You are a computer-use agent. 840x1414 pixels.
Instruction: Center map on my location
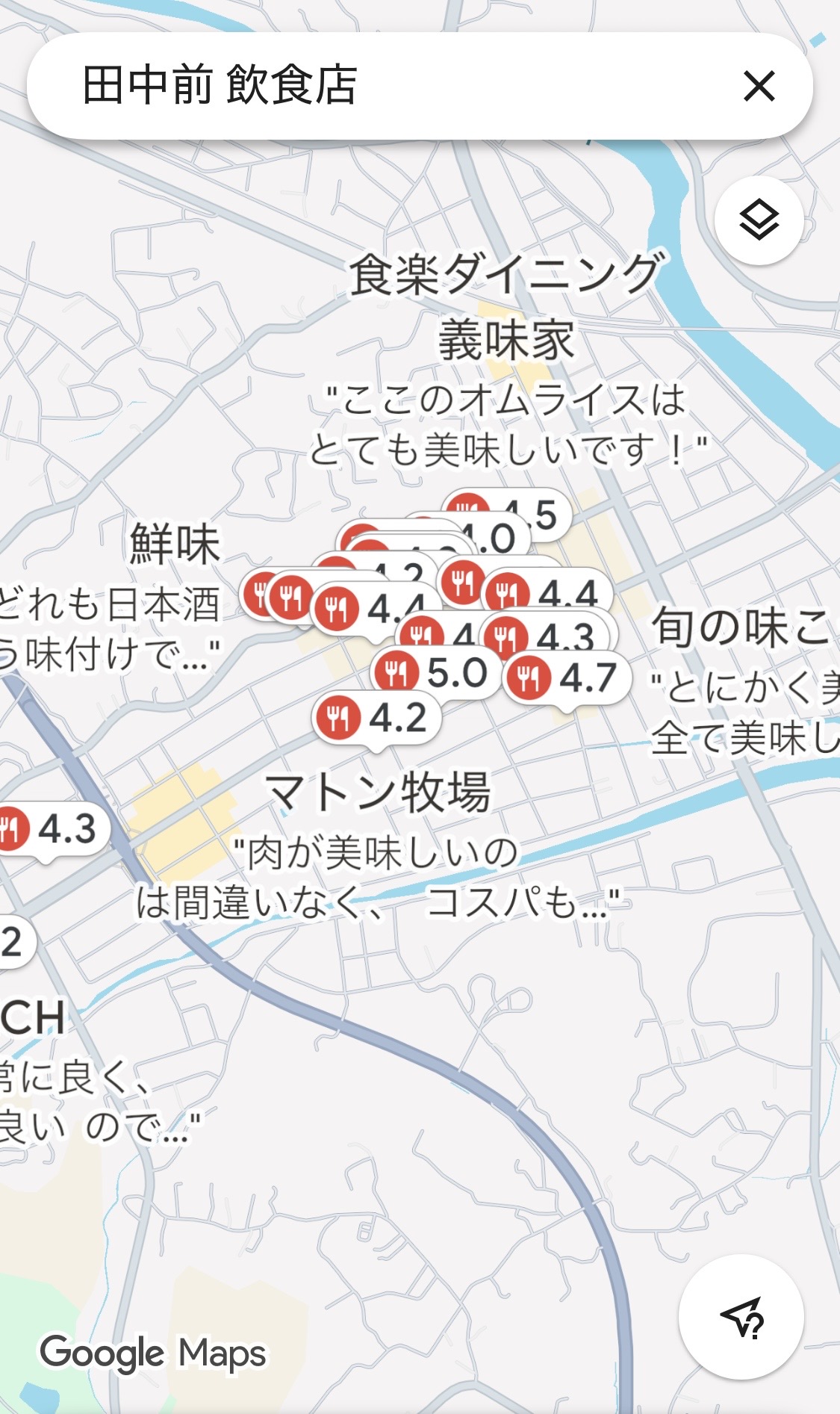click(x=741, y=1317)
